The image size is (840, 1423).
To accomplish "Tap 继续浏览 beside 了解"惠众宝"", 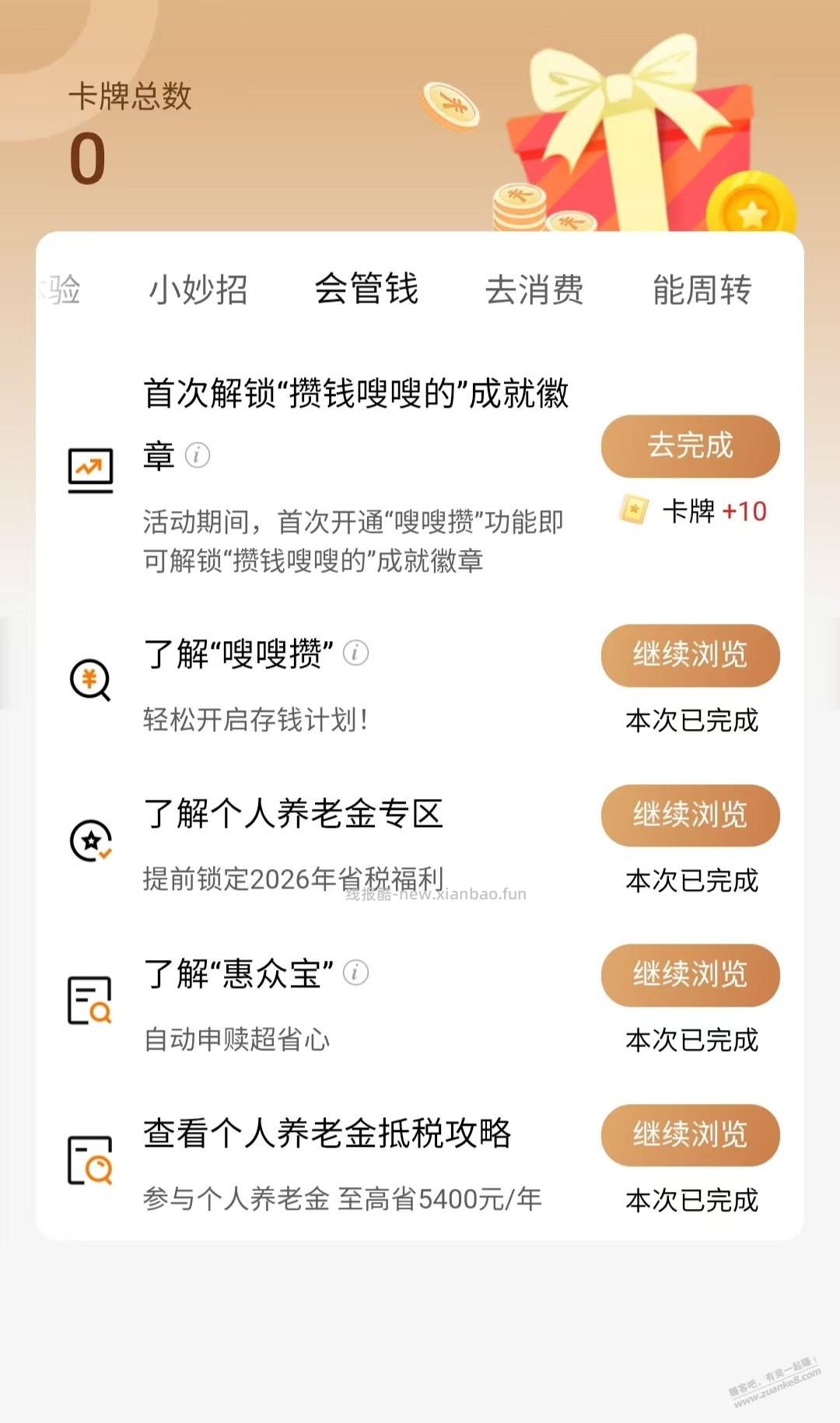I will pyautogui.click(x=691, y=976).
